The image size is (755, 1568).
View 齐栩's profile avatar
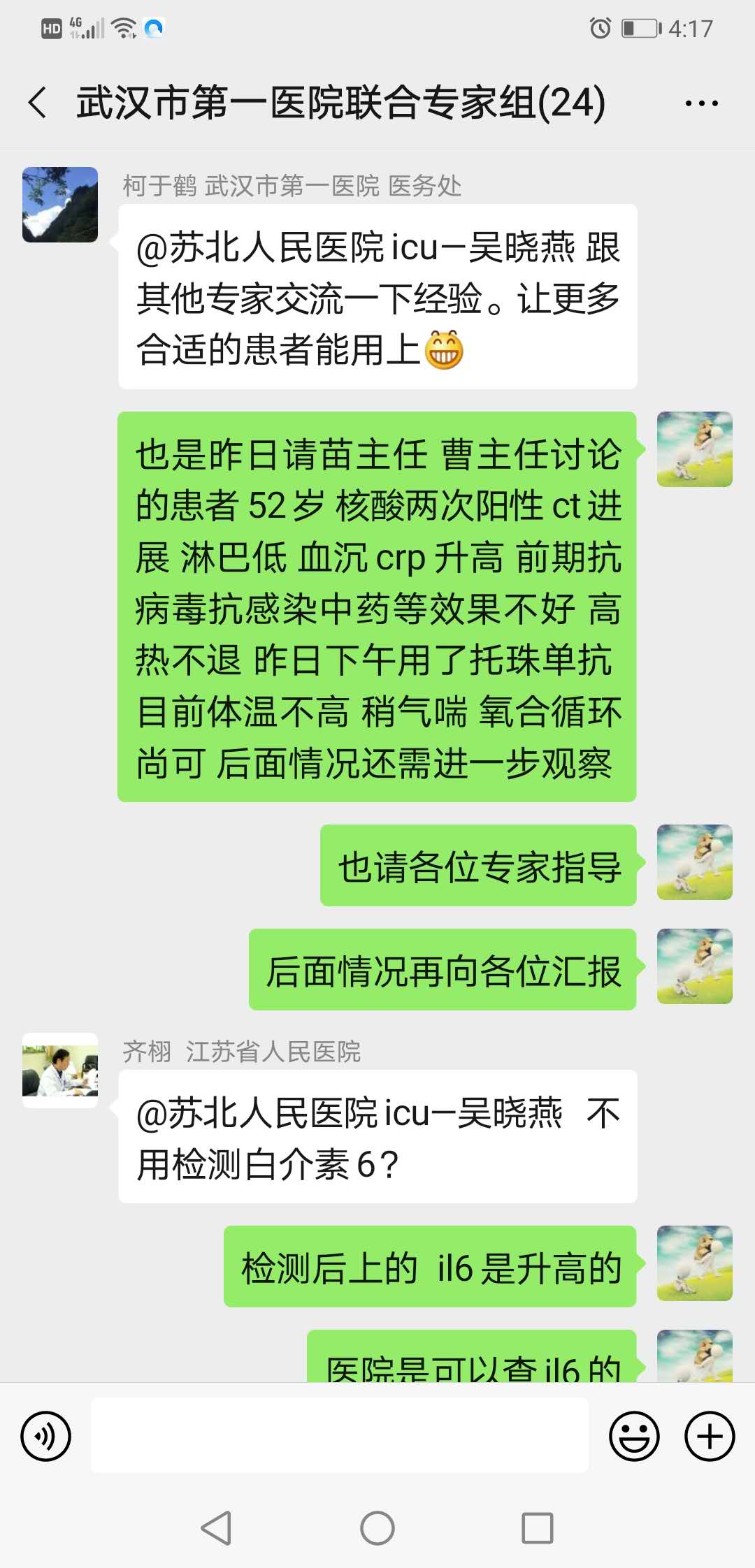(60, 1070)
